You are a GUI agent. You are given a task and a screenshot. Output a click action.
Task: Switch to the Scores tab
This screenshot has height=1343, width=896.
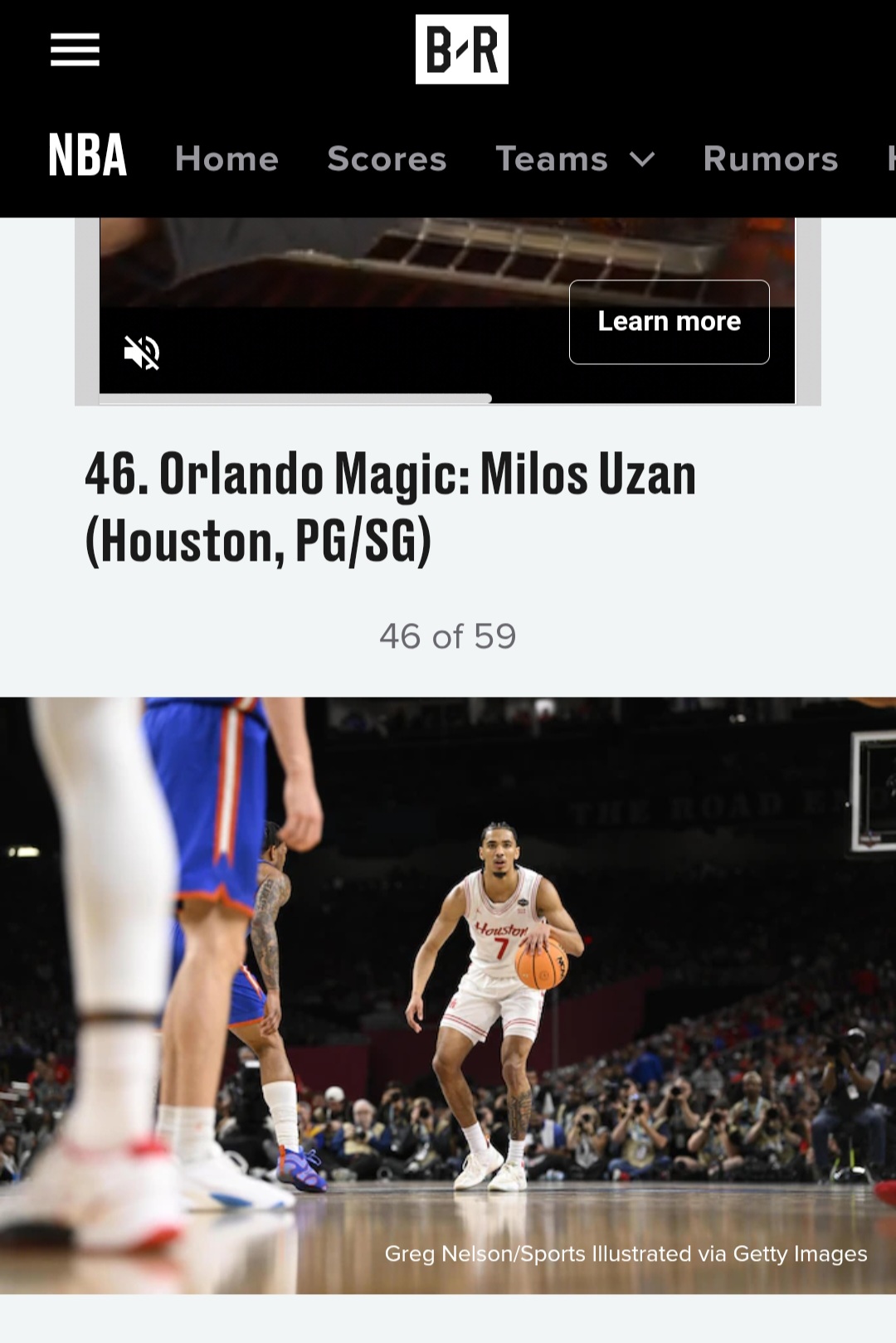[387, 158]
